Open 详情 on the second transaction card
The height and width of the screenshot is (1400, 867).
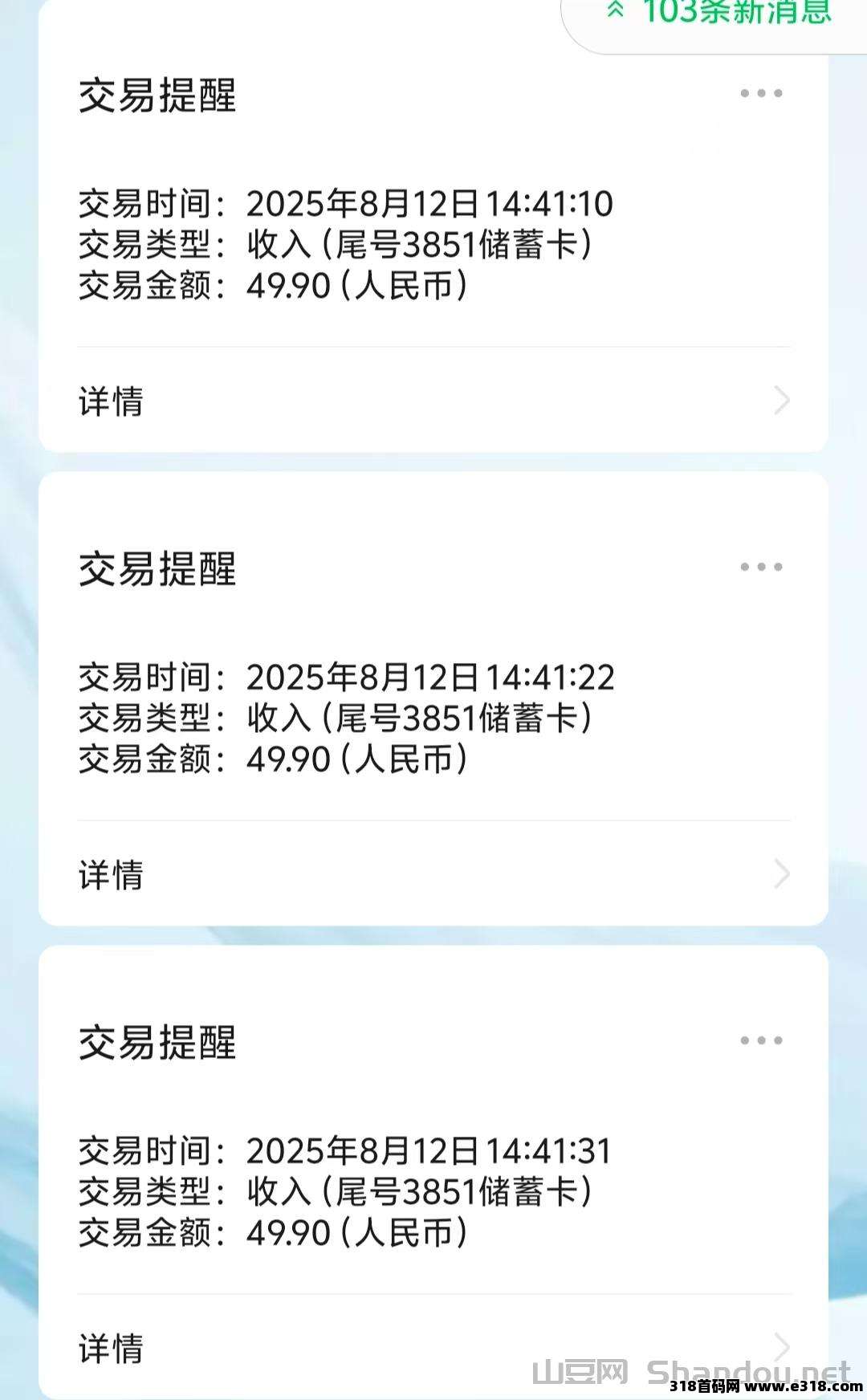pyautogui.click(x=111, y=877)
